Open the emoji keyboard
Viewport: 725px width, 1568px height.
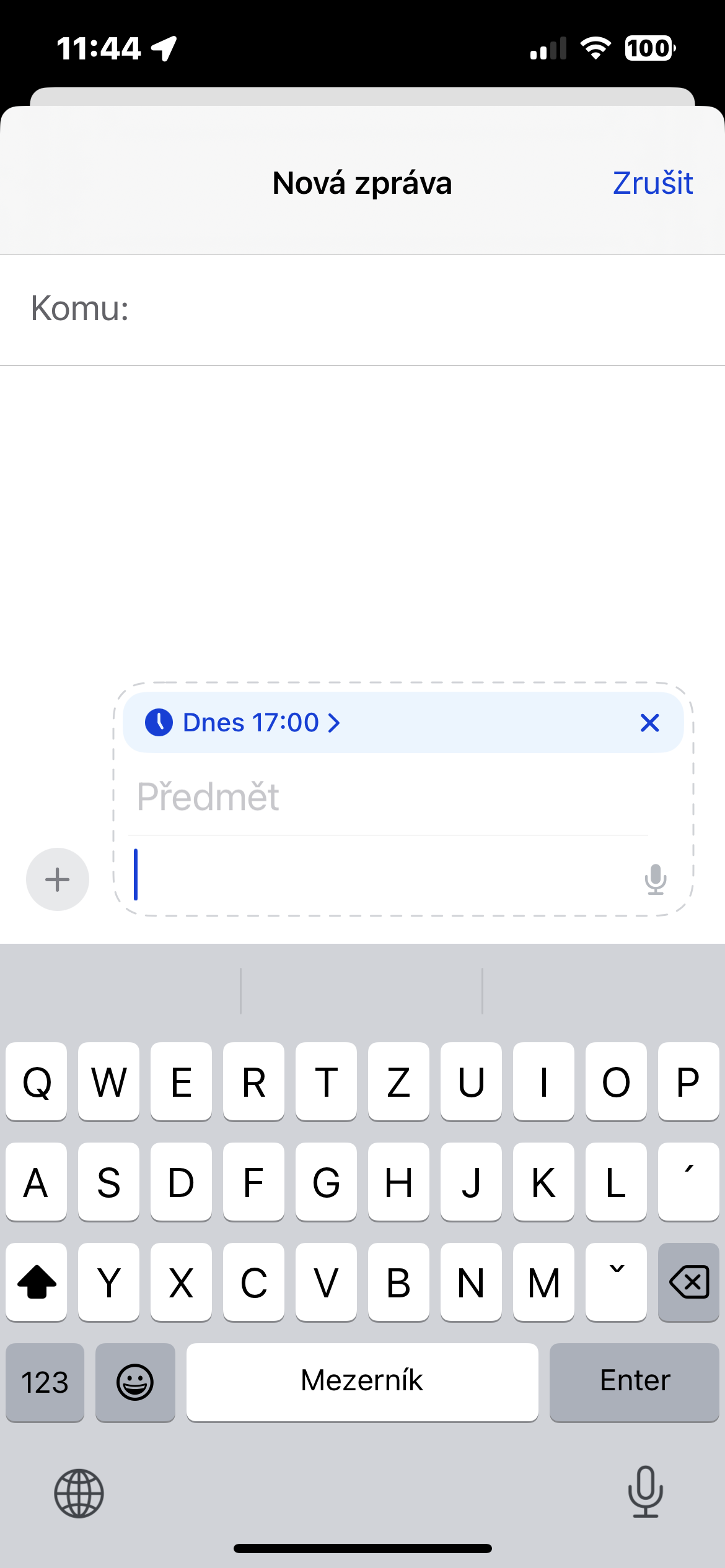pos(135,1382)
